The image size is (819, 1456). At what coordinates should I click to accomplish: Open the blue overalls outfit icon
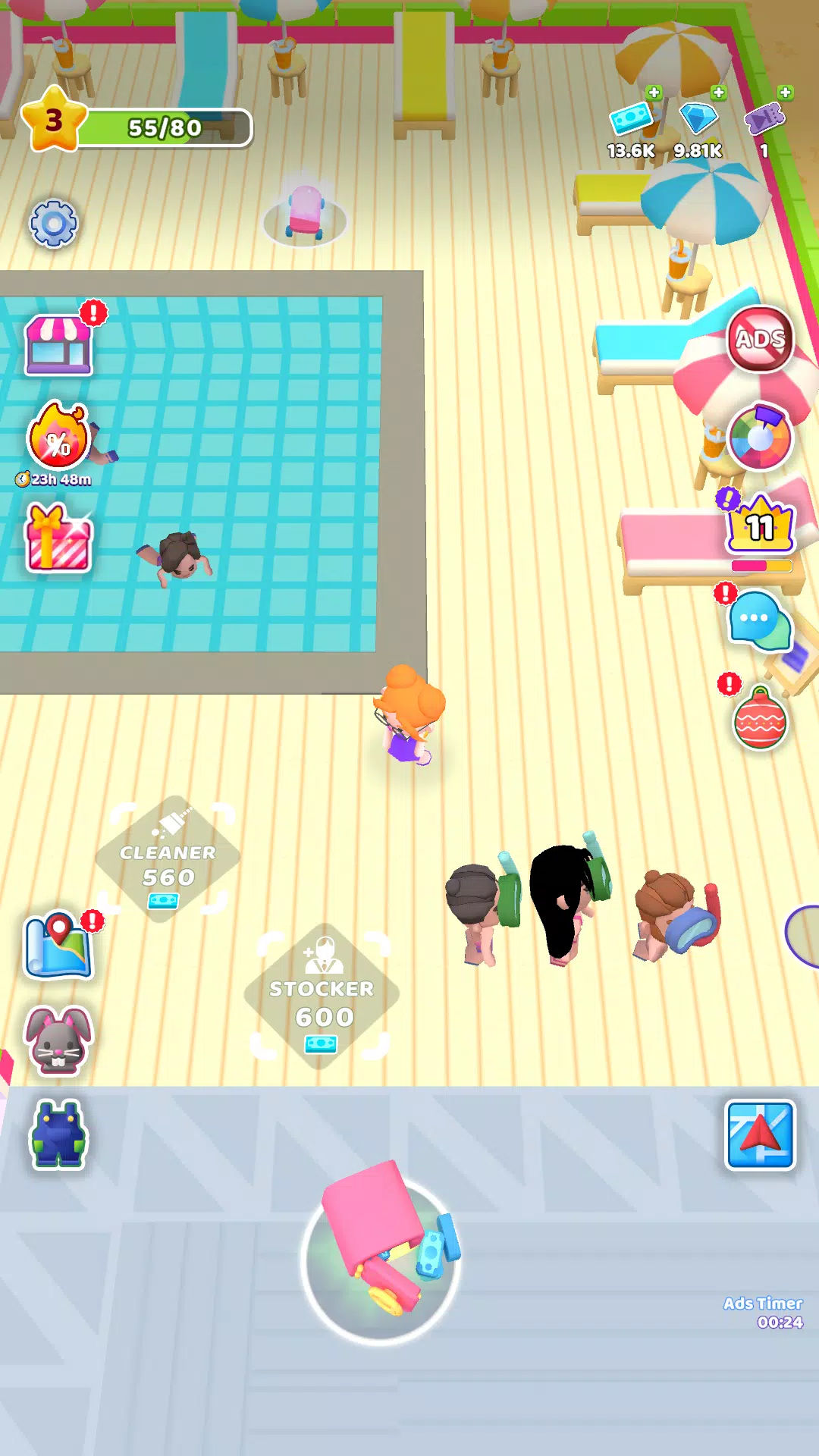58,1134
